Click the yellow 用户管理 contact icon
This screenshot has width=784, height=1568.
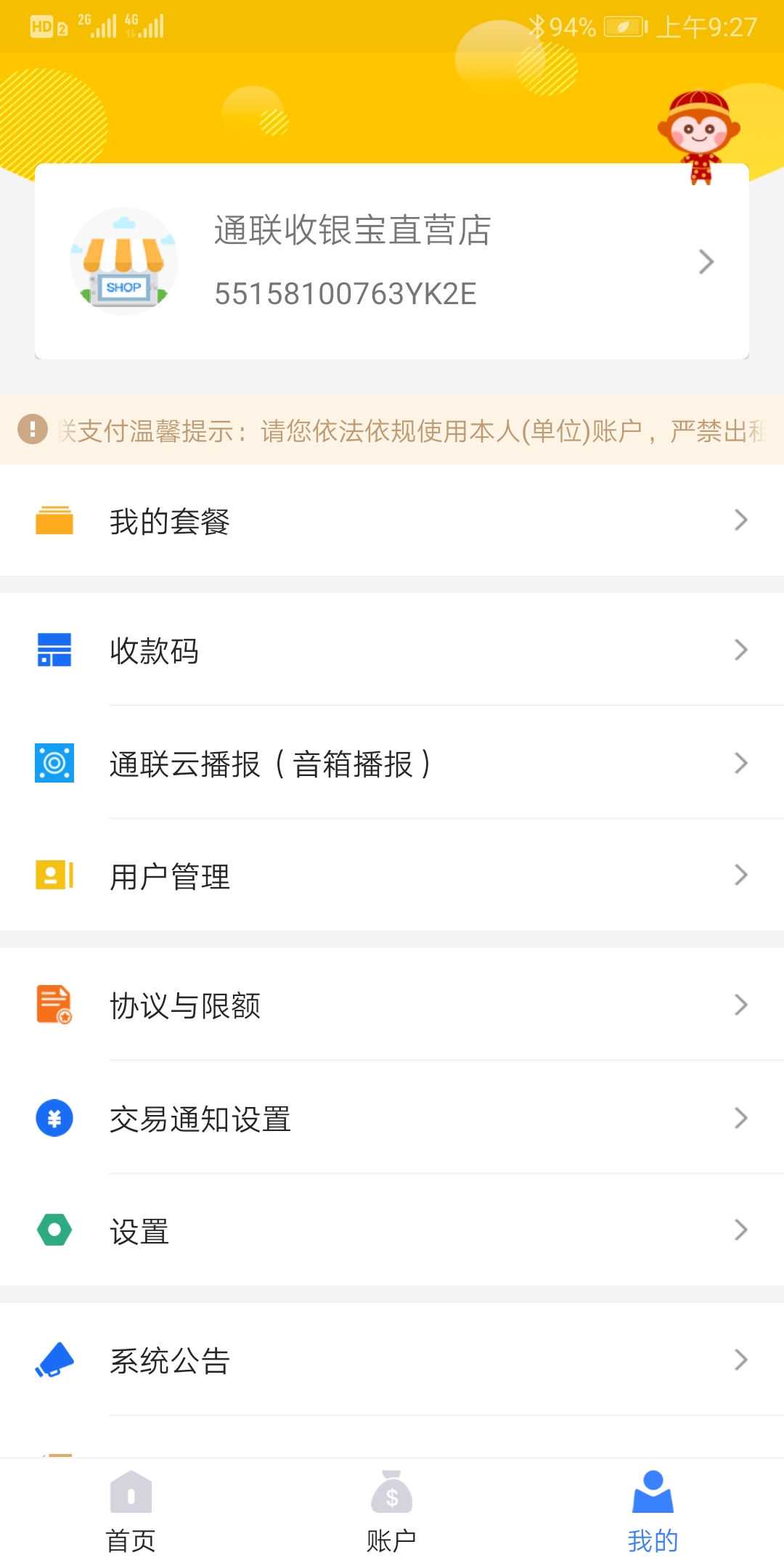[x=54, y=875]
